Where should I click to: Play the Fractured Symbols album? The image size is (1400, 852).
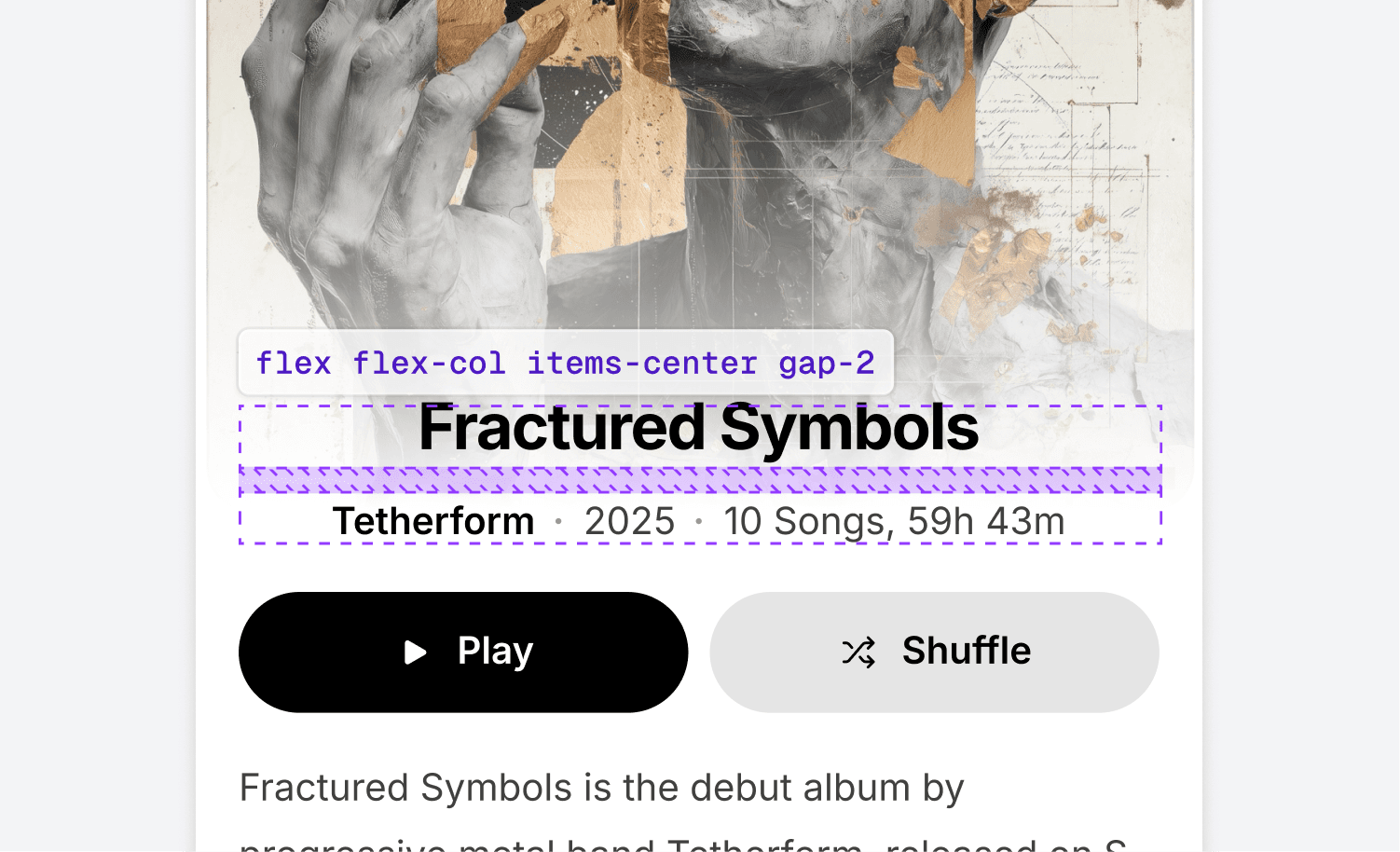coord(463,652)
